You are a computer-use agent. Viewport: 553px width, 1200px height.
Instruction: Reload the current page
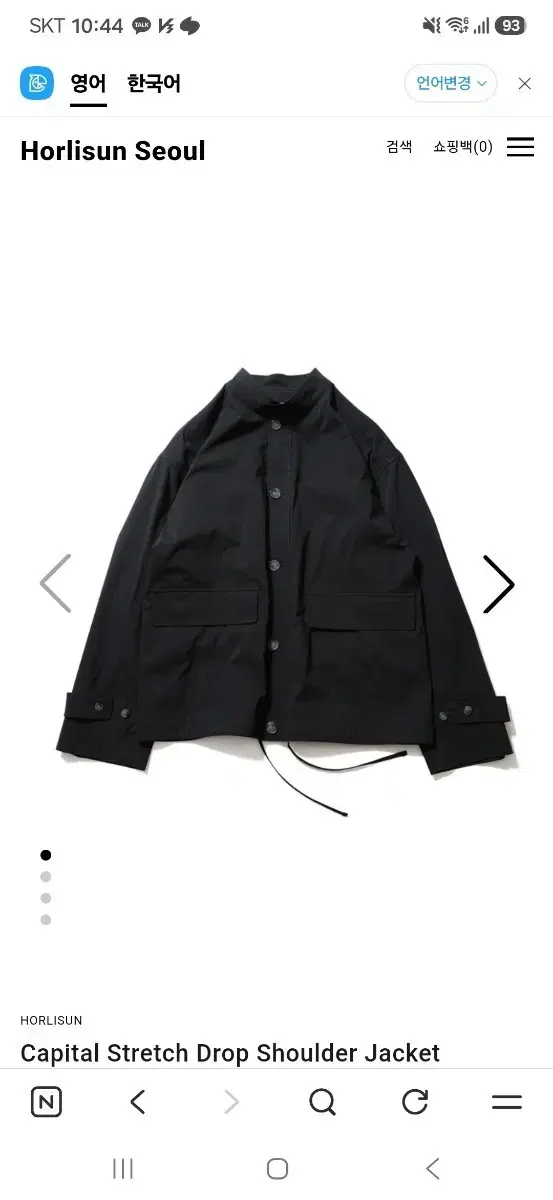point(414,1102)
